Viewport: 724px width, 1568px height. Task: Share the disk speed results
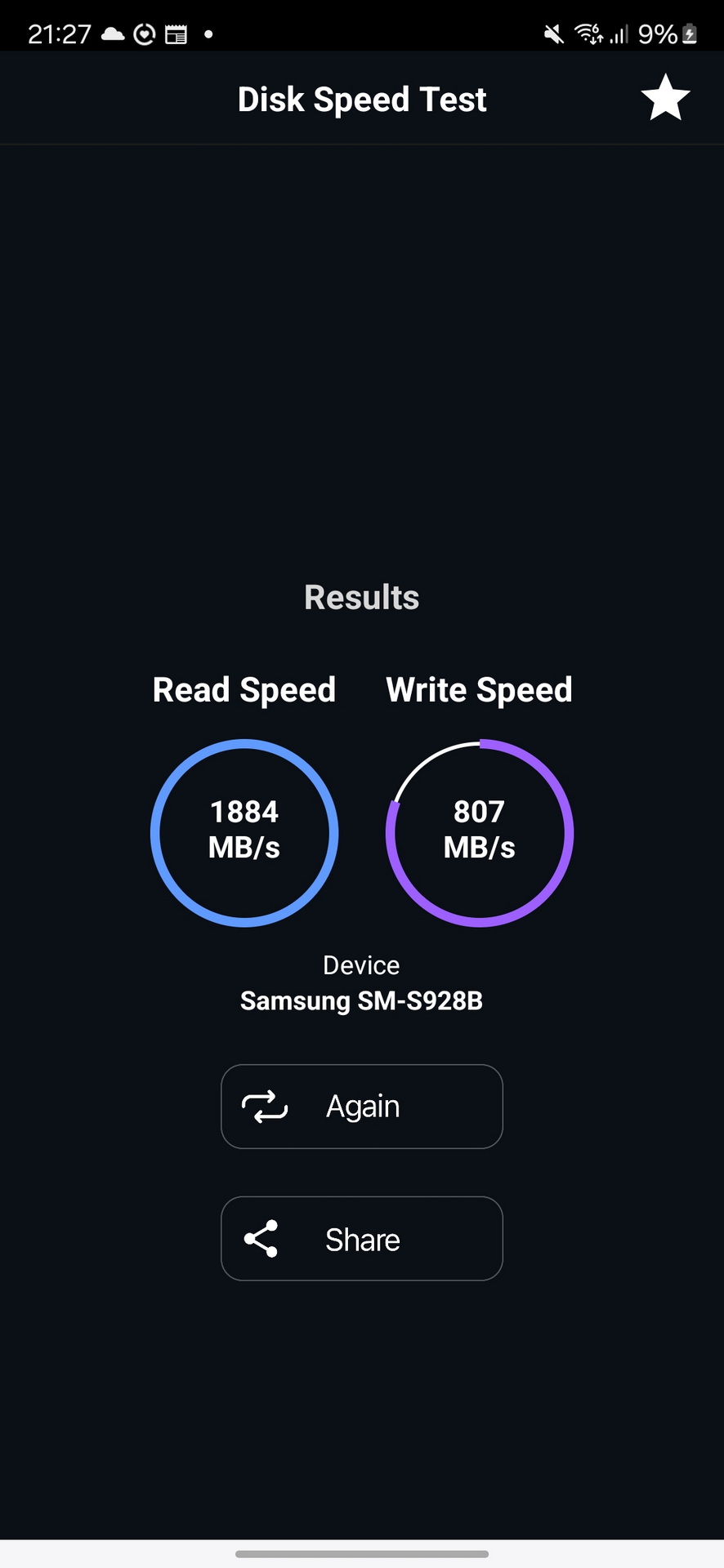point(362,1239)
